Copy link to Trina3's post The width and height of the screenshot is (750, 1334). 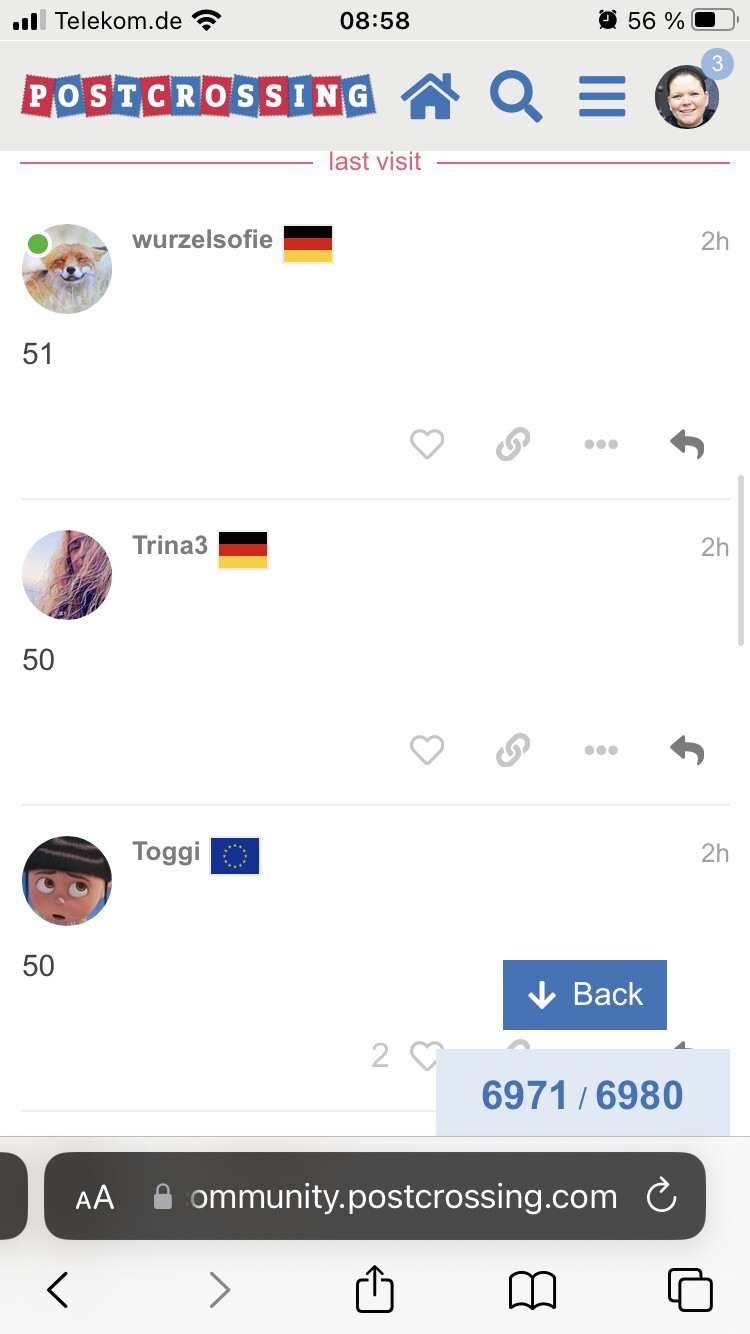coord(513,750)
